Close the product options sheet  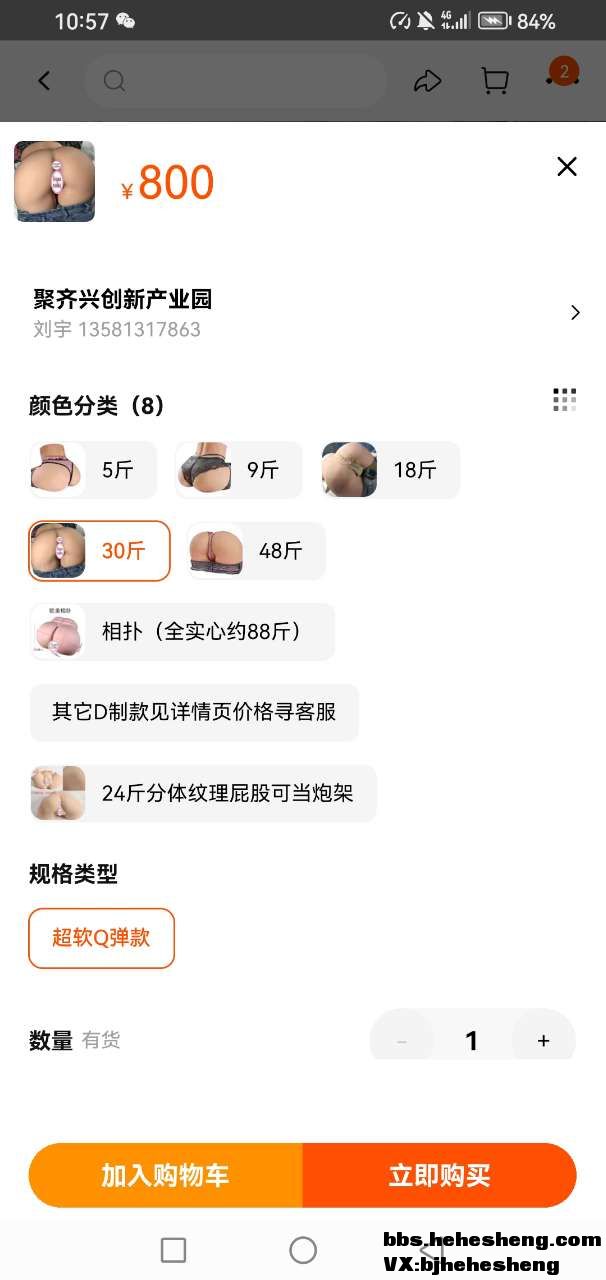(x=567, y=167)
